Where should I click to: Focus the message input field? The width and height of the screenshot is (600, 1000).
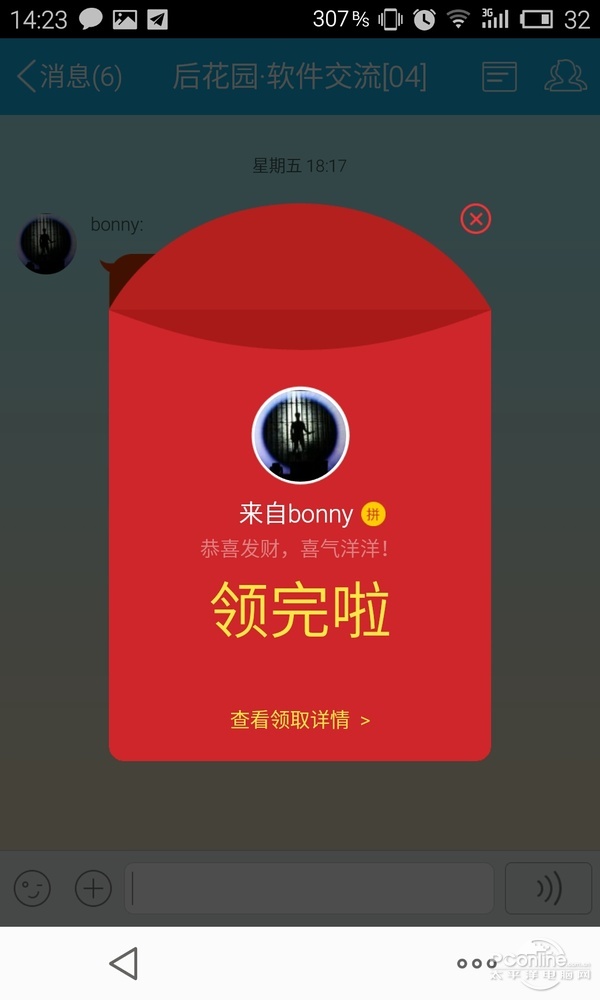click(x=310, y=887)
